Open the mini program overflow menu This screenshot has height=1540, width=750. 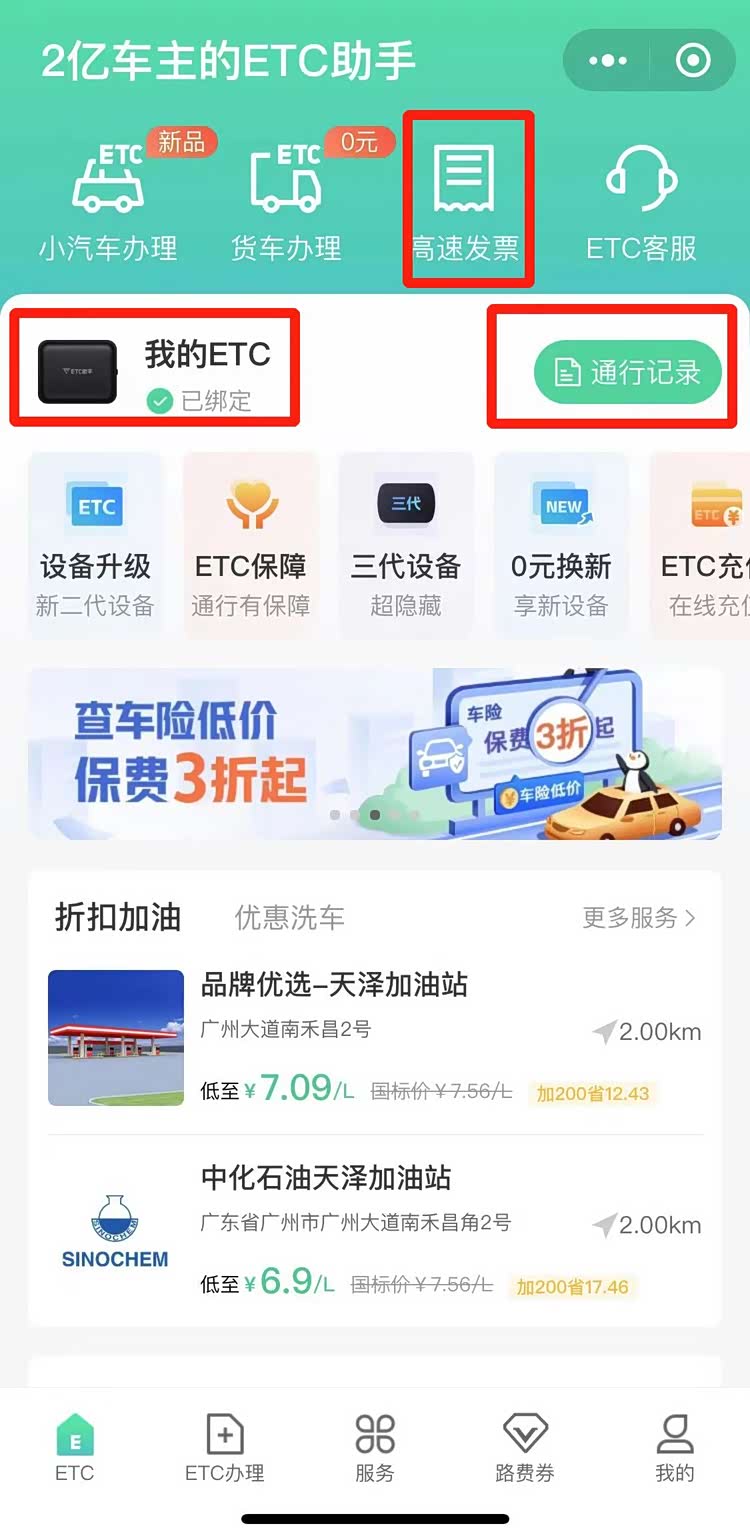(x=608, y=61)
